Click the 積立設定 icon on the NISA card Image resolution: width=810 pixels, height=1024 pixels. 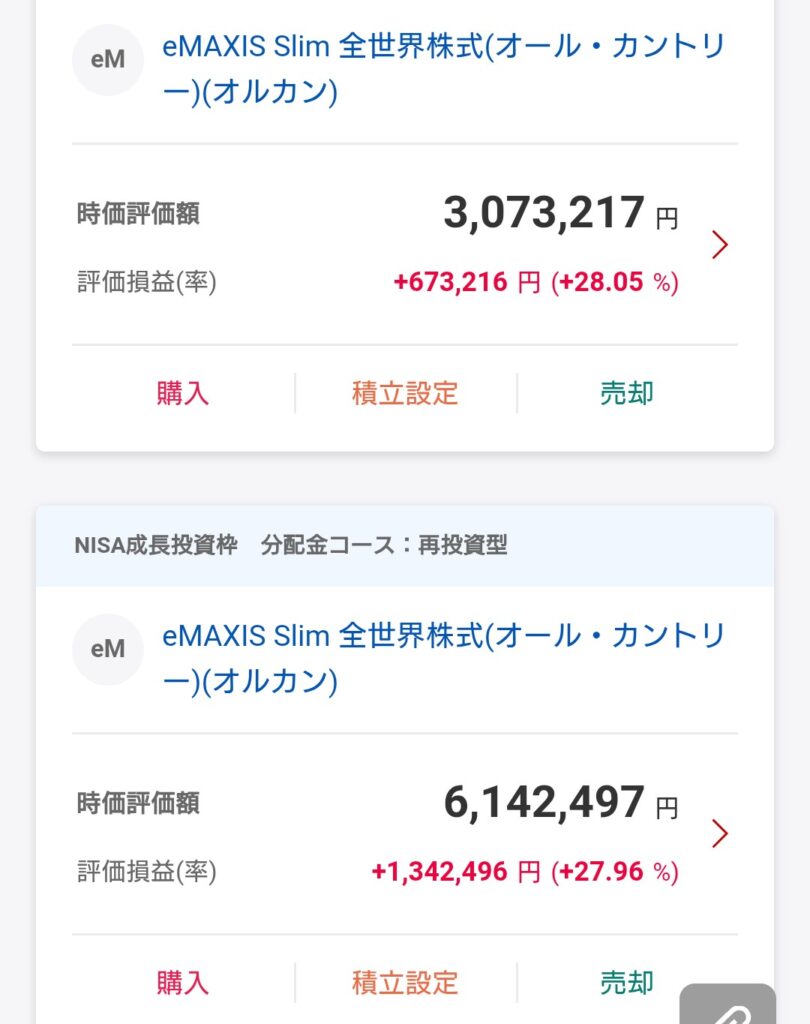[404, 983]
